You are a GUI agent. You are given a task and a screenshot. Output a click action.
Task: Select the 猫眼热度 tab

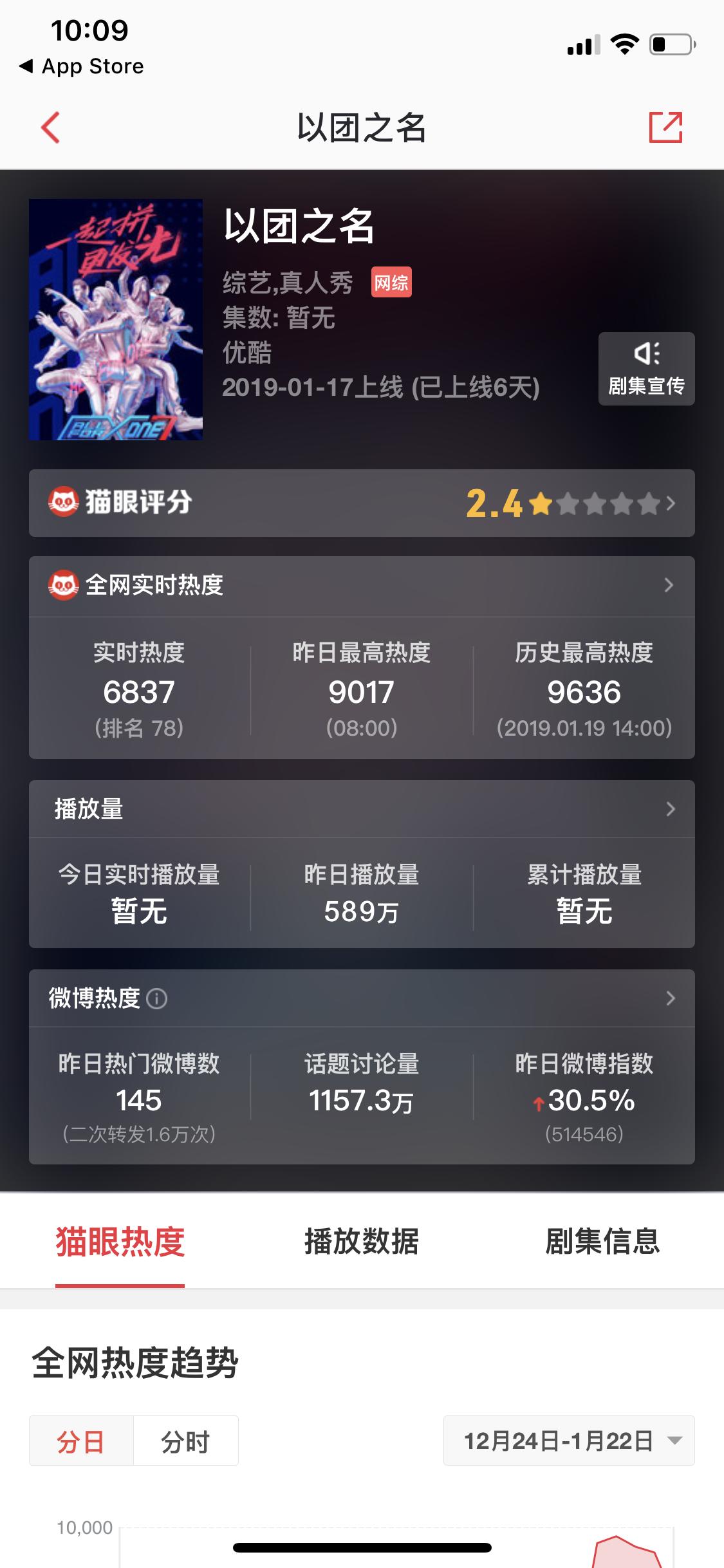120,1242
